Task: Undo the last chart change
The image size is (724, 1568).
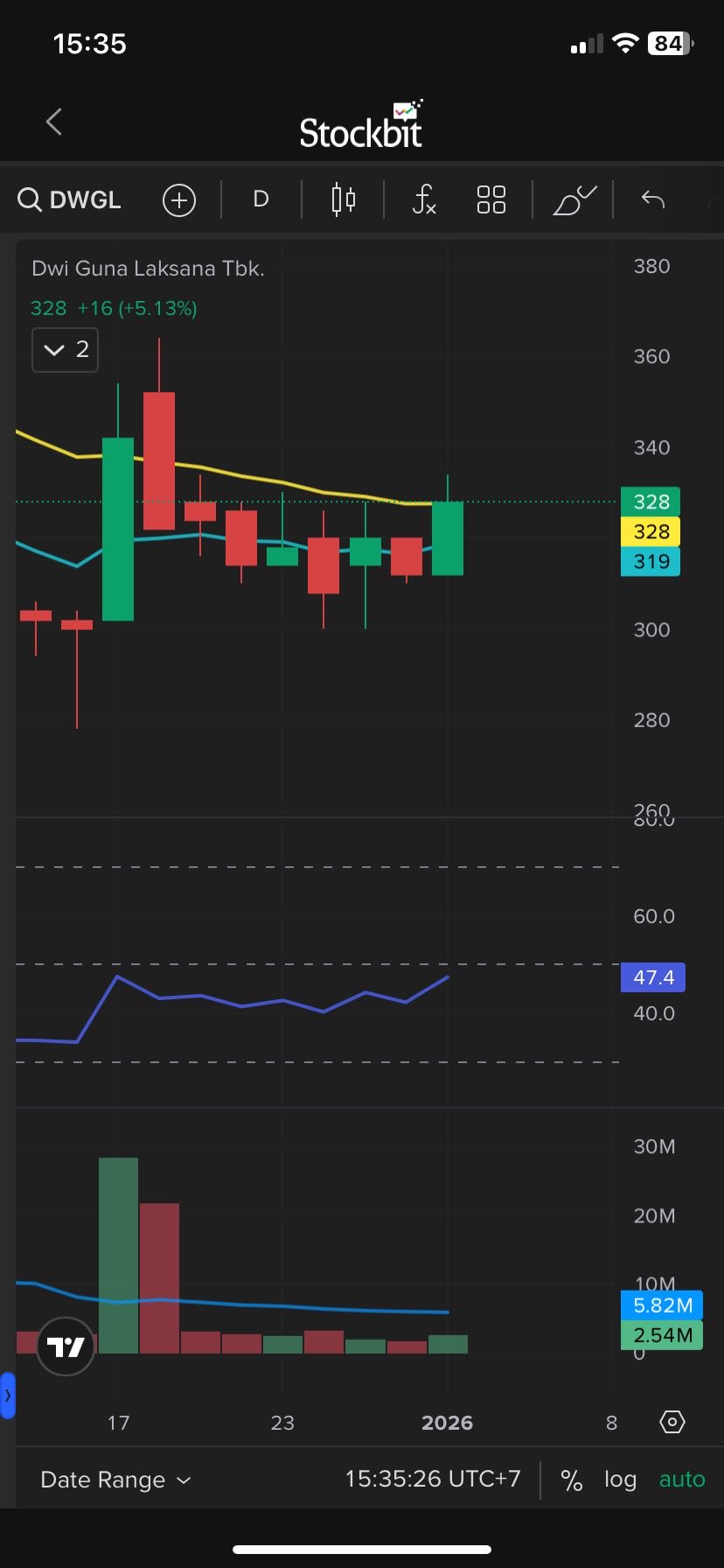Action: coord(653,200)
